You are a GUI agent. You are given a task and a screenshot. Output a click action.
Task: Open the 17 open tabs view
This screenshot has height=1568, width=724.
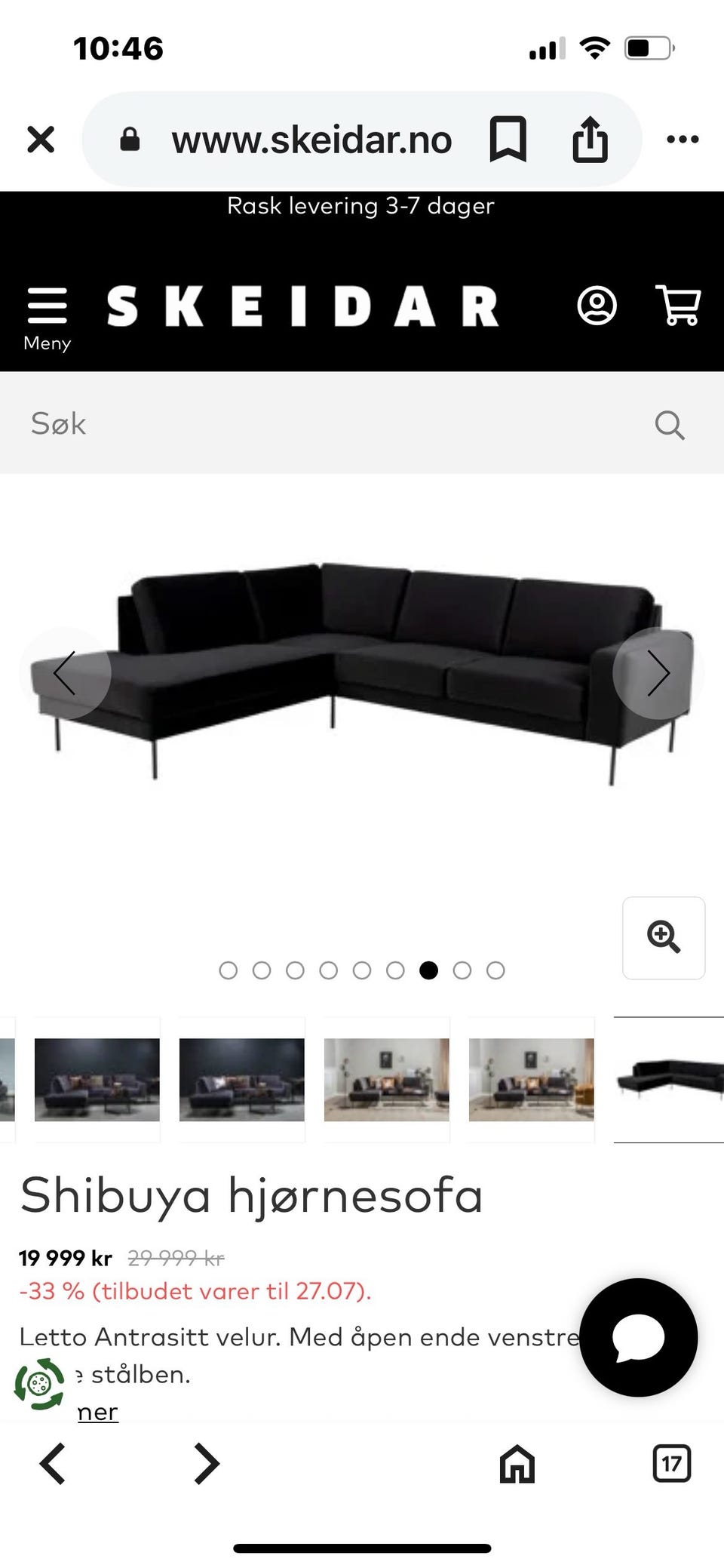[x=671, y=1464]
